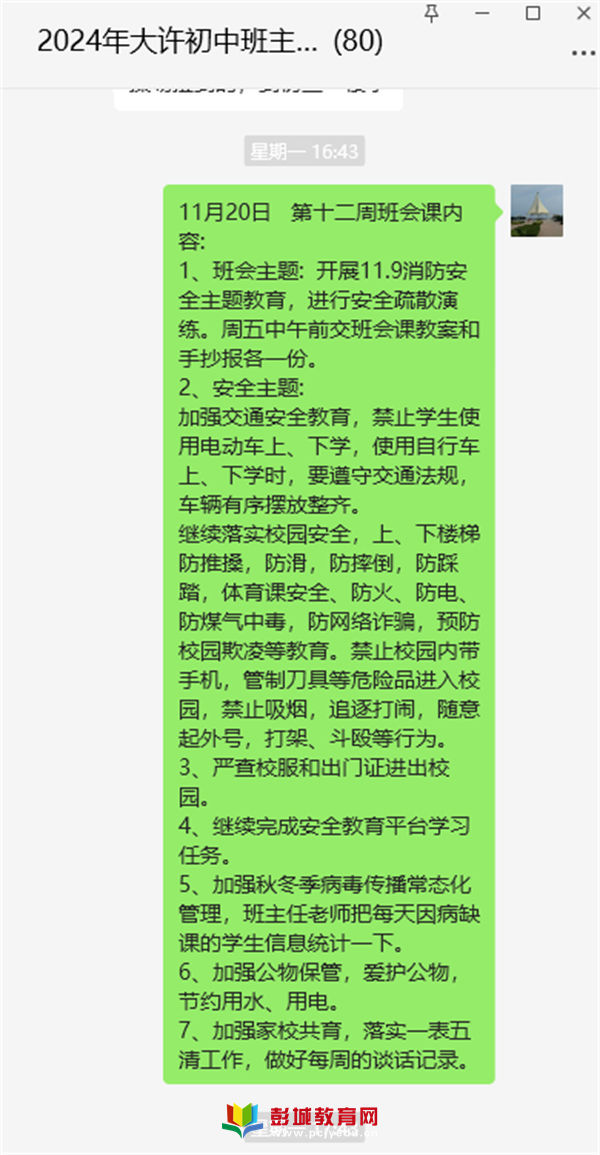
Task: Open the three-dot chat info menu
Action: tap(583, 53)
